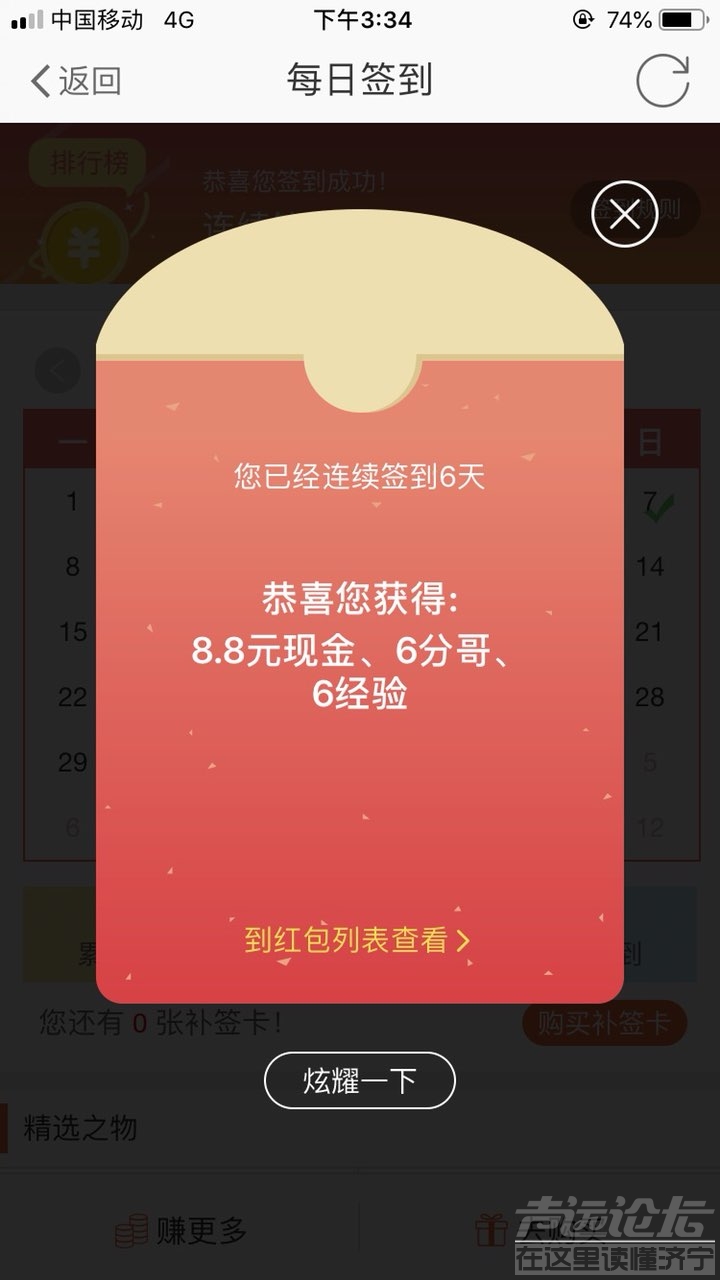720x1280 pixels.
Task: Tap the 每日签到 title at the top
Action: pos(359,80)
